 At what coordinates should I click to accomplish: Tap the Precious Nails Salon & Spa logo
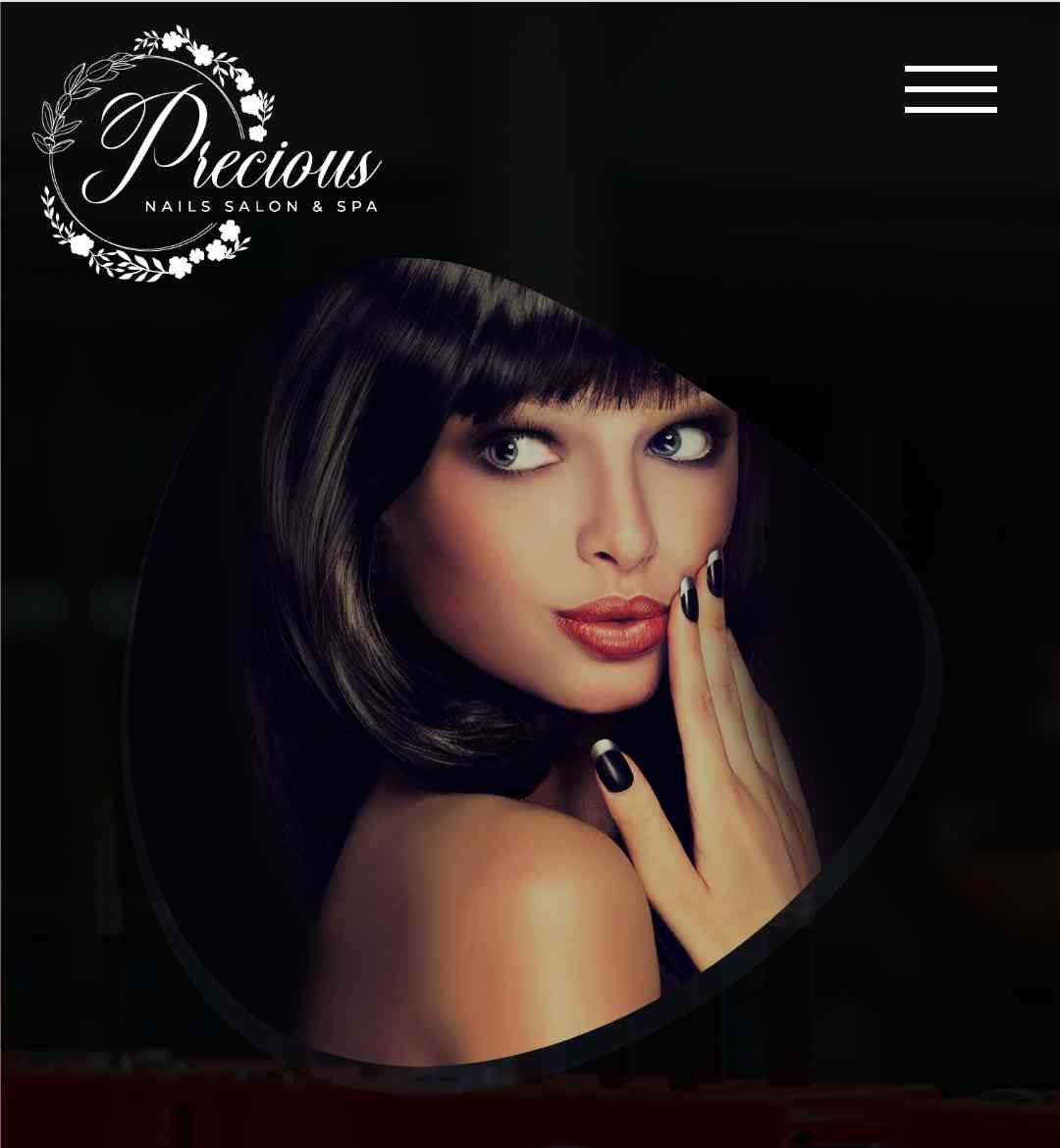[x=206, y=154]
